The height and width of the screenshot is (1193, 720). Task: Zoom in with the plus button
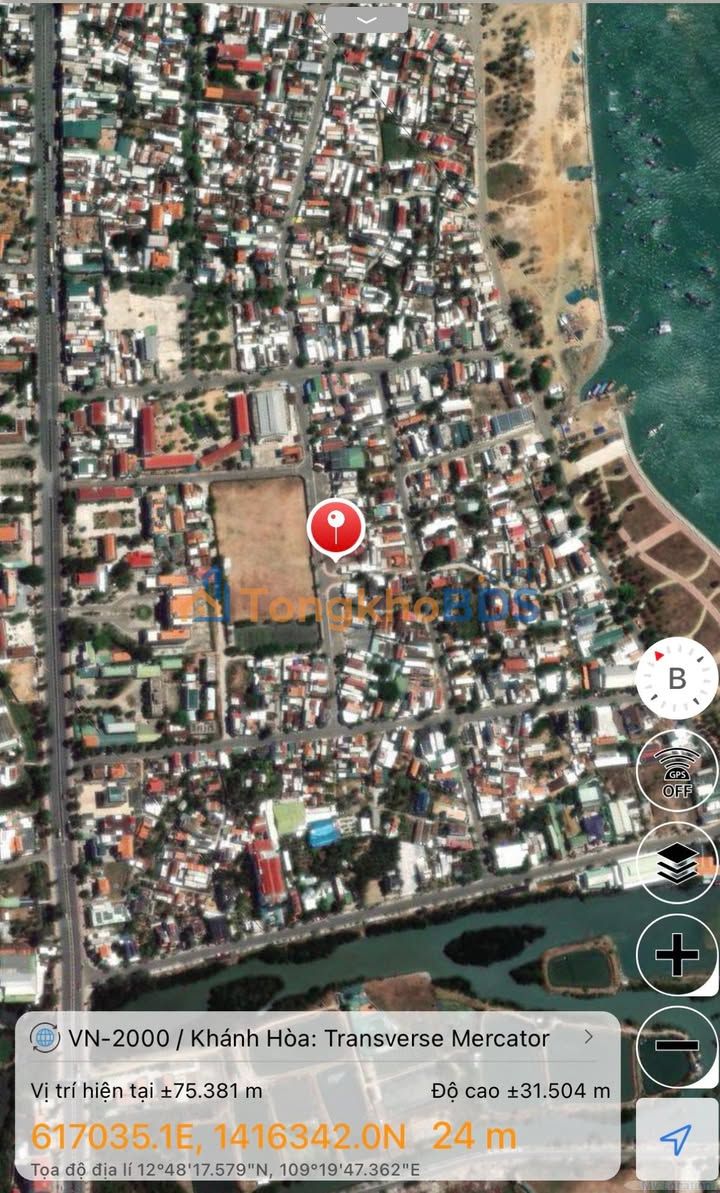pos(677,956)
